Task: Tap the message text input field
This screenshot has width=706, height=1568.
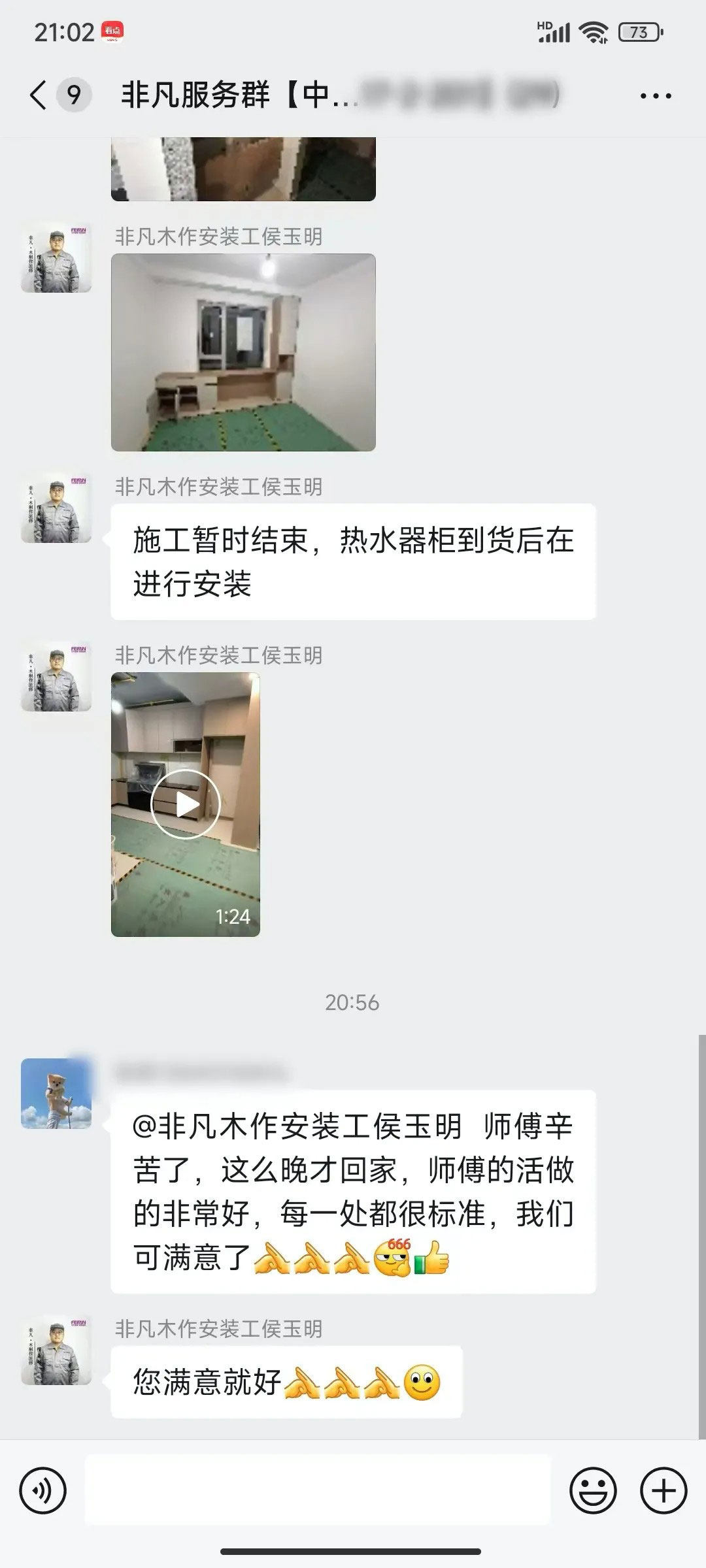Action: (x=318, y=1491)
